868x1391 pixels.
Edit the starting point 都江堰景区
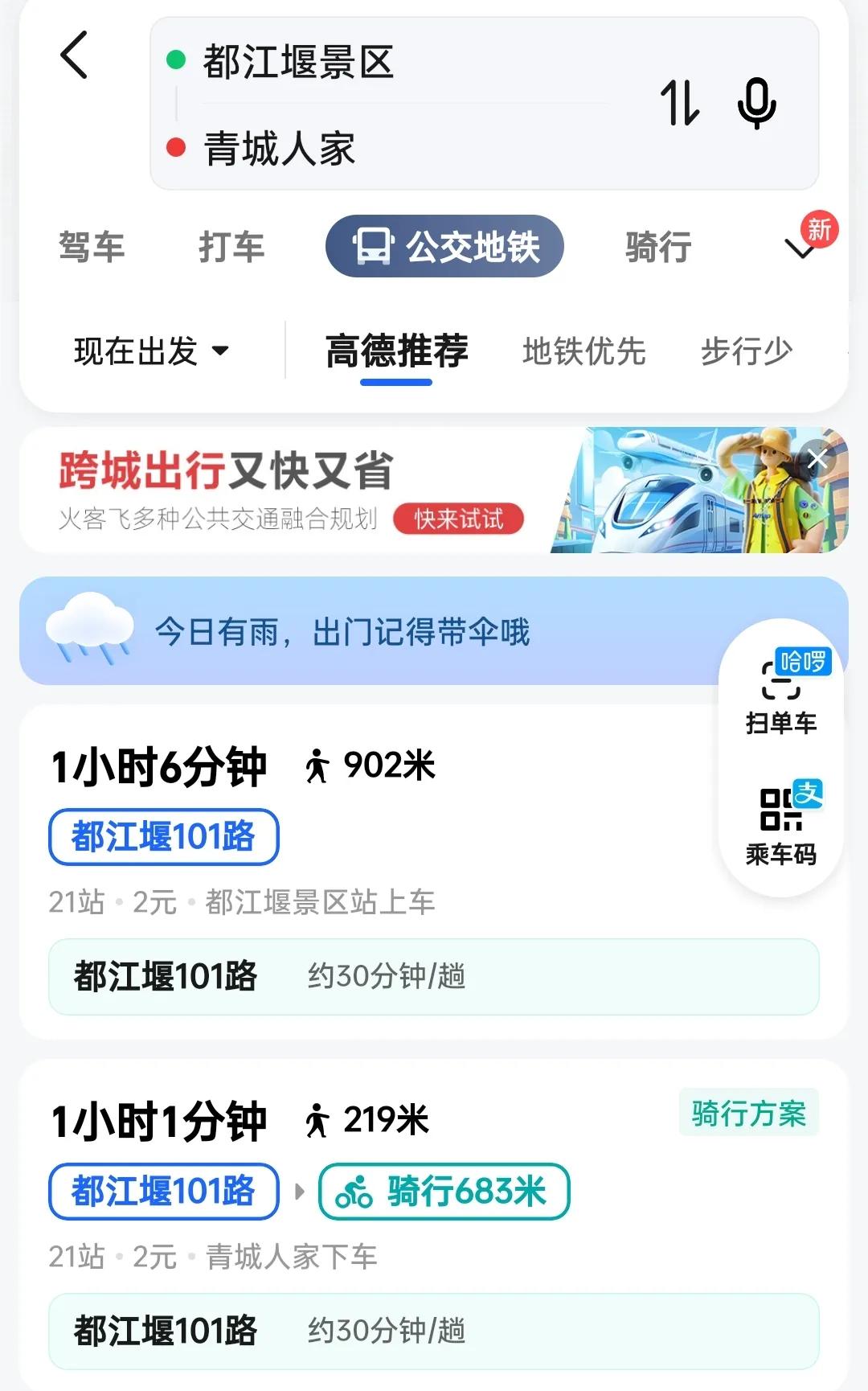click(x=298, y=62)
